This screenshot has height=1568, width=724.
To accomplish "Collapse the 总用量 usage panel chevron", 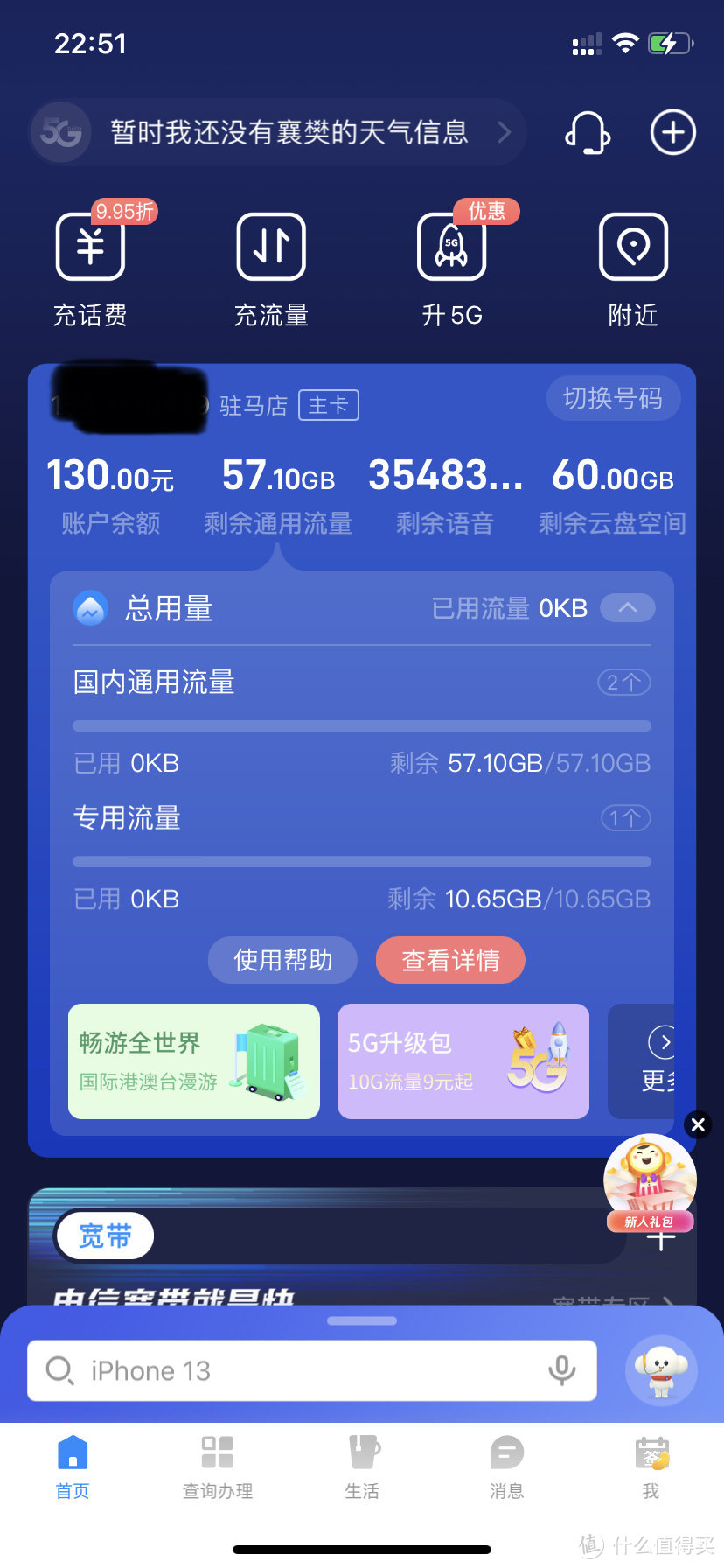I will 627,607.
